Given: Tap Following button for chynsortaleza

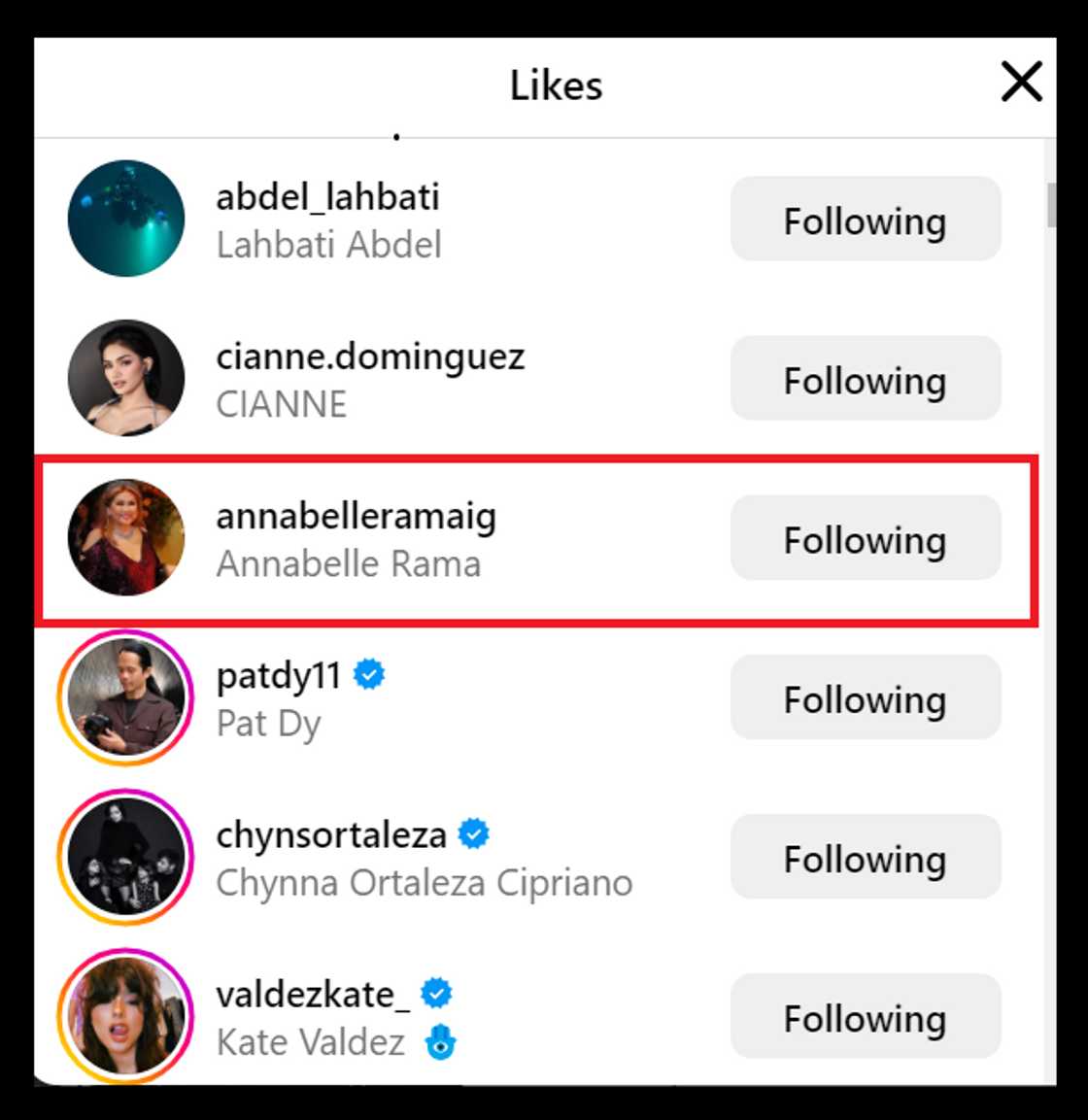Looking at the screenshot, I should pos(865,857).
